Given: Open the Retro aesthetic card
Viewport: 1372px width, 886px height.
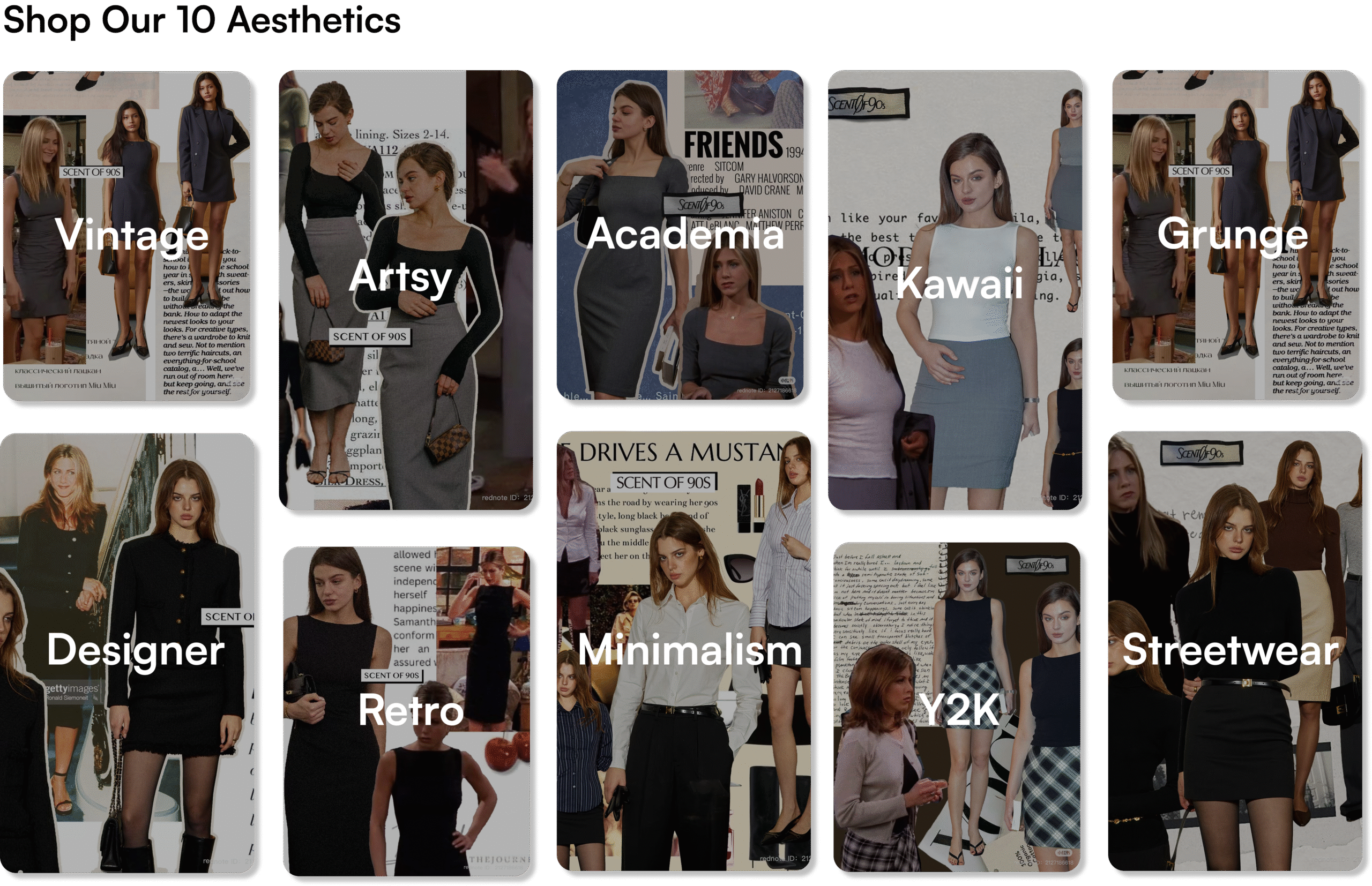Looking at the screenshot, I should coord(406,711).
